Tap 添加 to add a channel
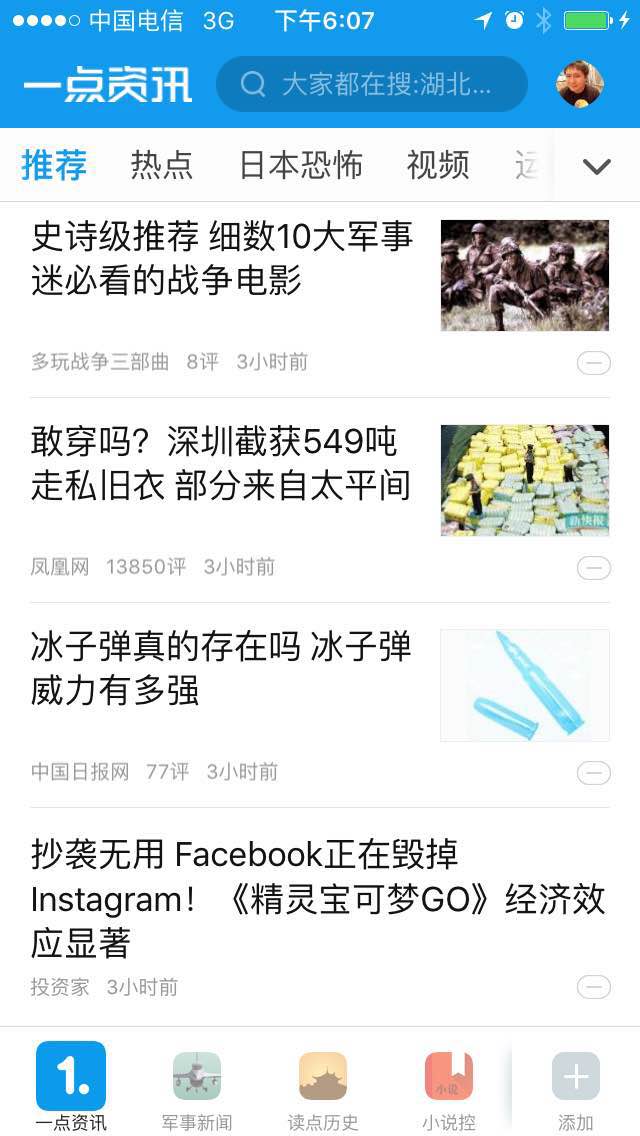The height and width of the screenshot is (1136, 640). click(x=576, y=1087)
